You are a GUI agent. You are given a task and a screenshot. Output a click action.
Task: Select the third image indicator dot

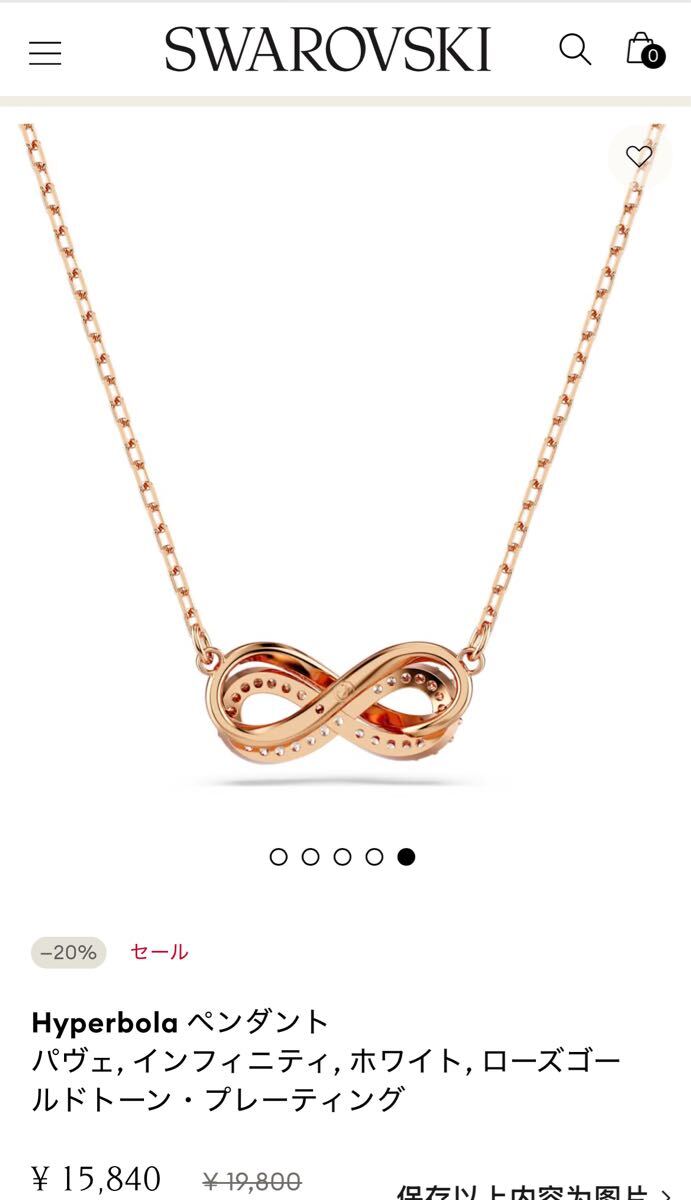click(x=343, y=857)
